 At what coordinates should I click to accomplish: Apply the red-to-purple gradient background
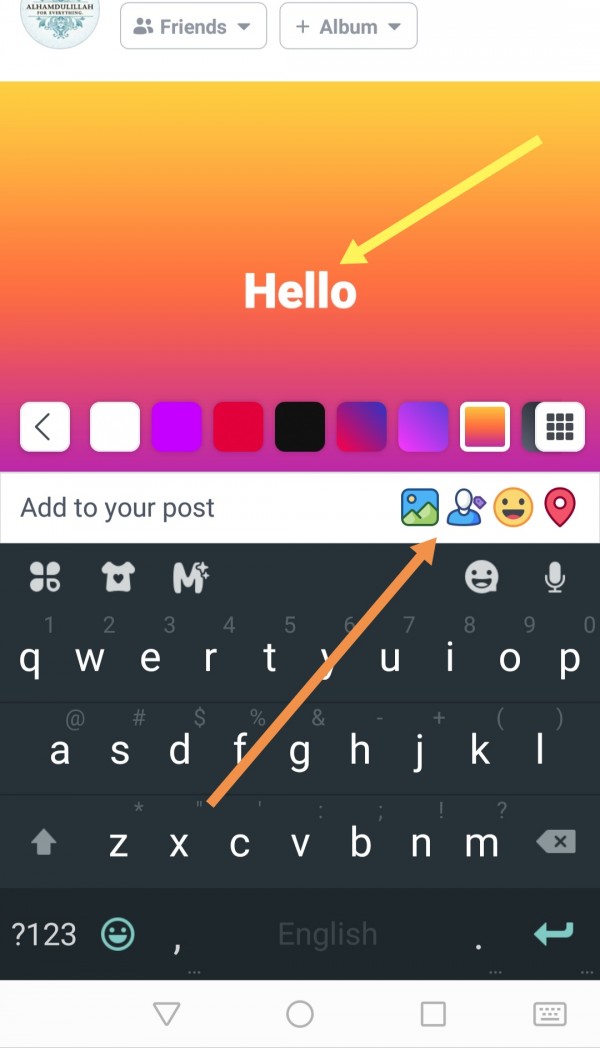[x=362, y=427]
